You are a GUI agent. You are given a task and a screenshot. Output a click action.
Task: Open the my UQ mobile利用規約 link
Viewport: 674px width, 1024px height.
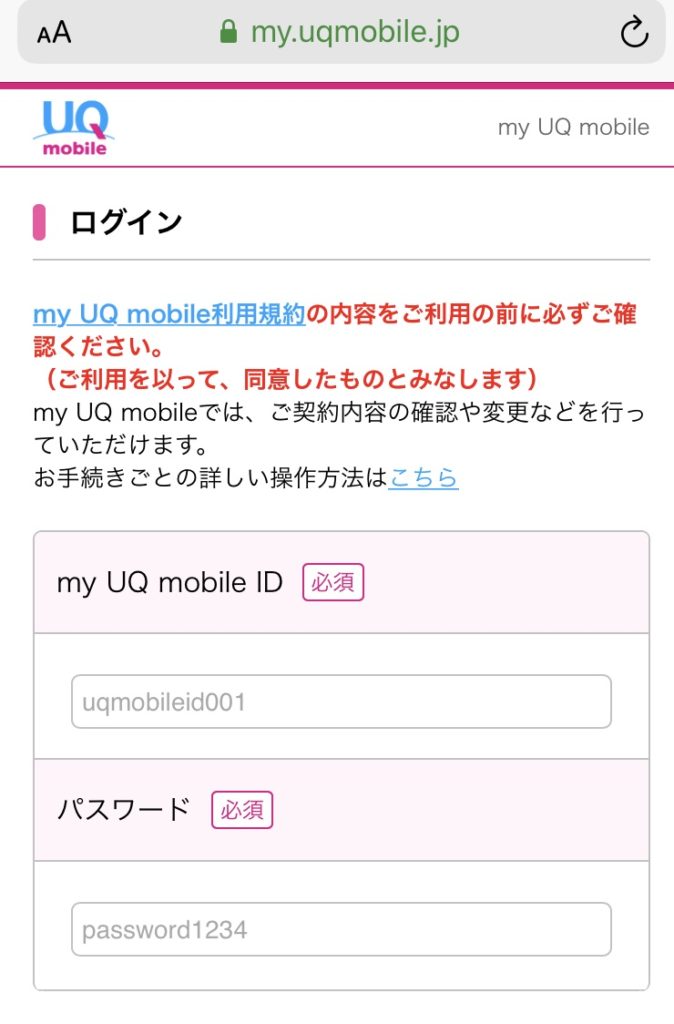[x=169, y=315]
